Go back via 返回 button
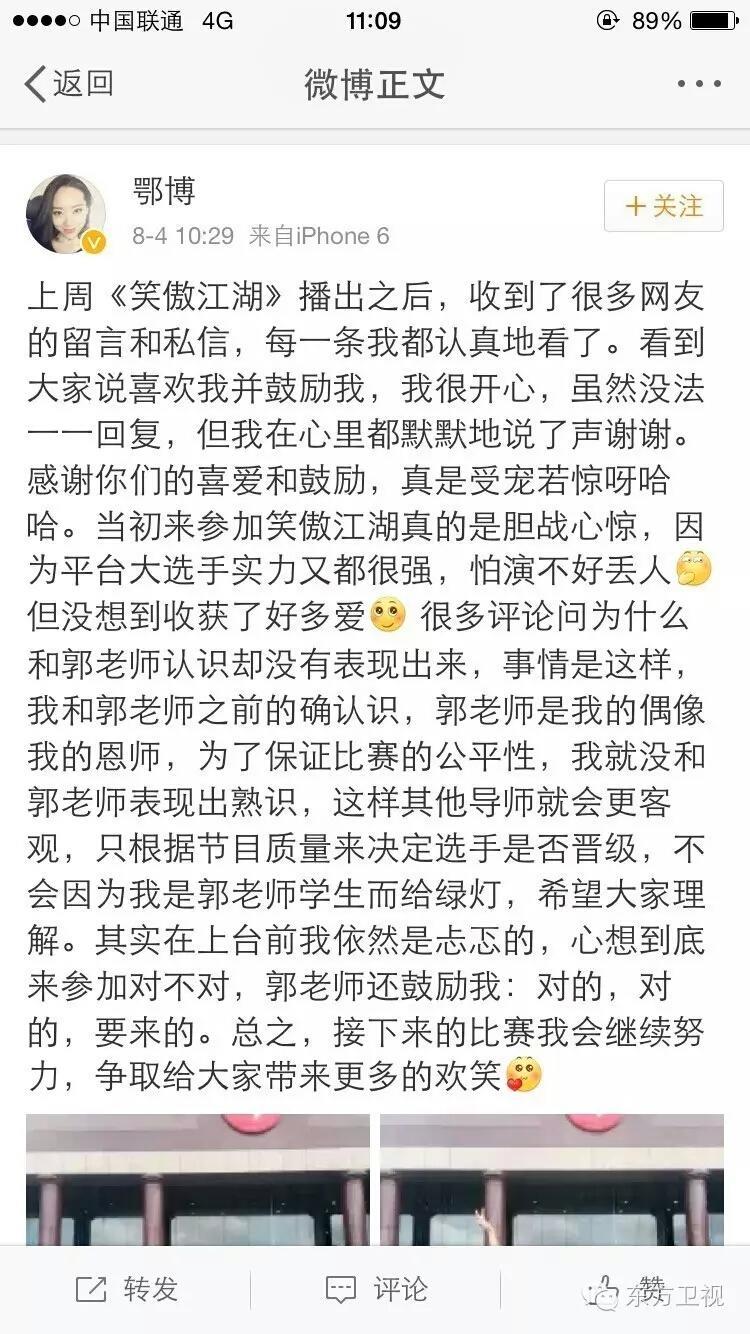Image resolution: width=750 pixels, height=1334 pixels. point(68,84)
